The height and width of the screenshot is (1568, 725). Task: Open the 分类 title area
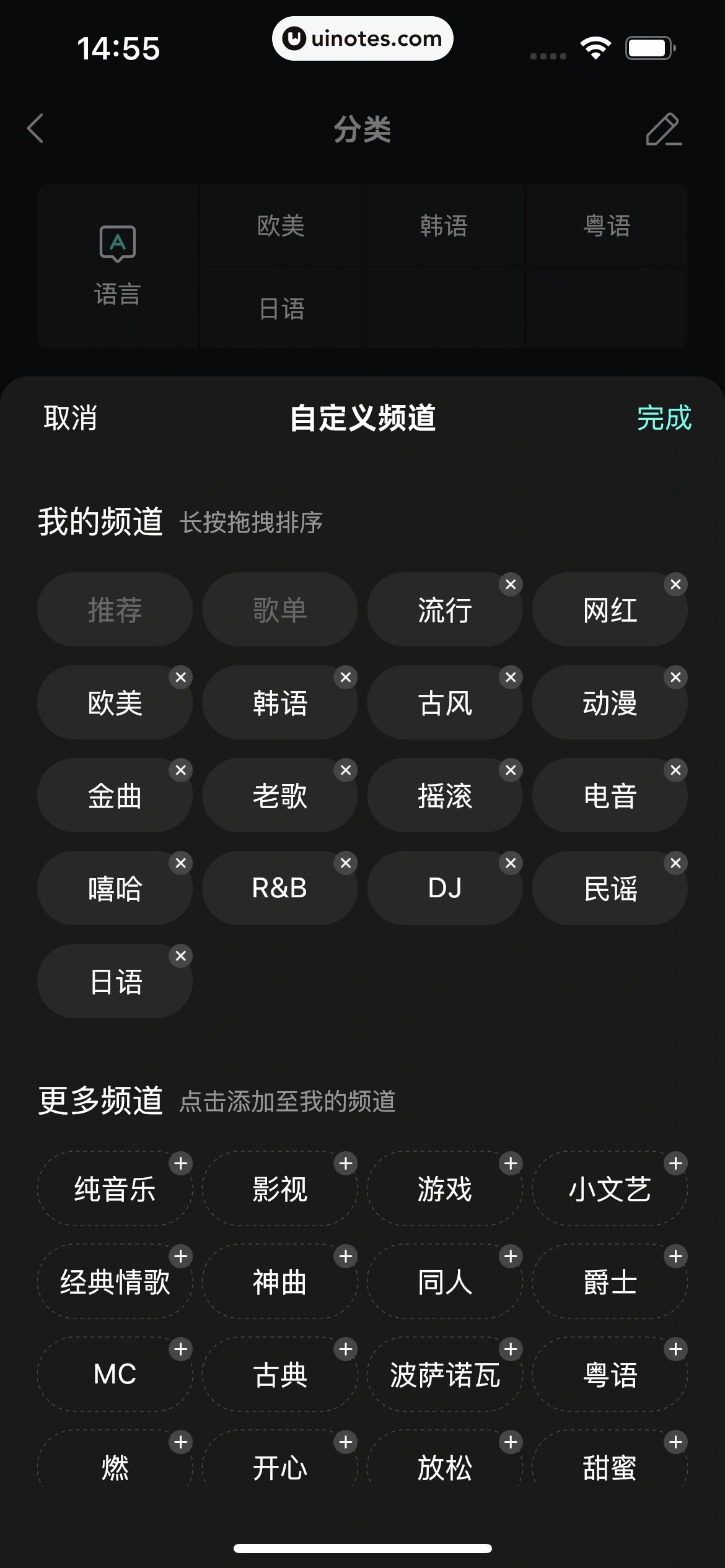coord(362,130)
